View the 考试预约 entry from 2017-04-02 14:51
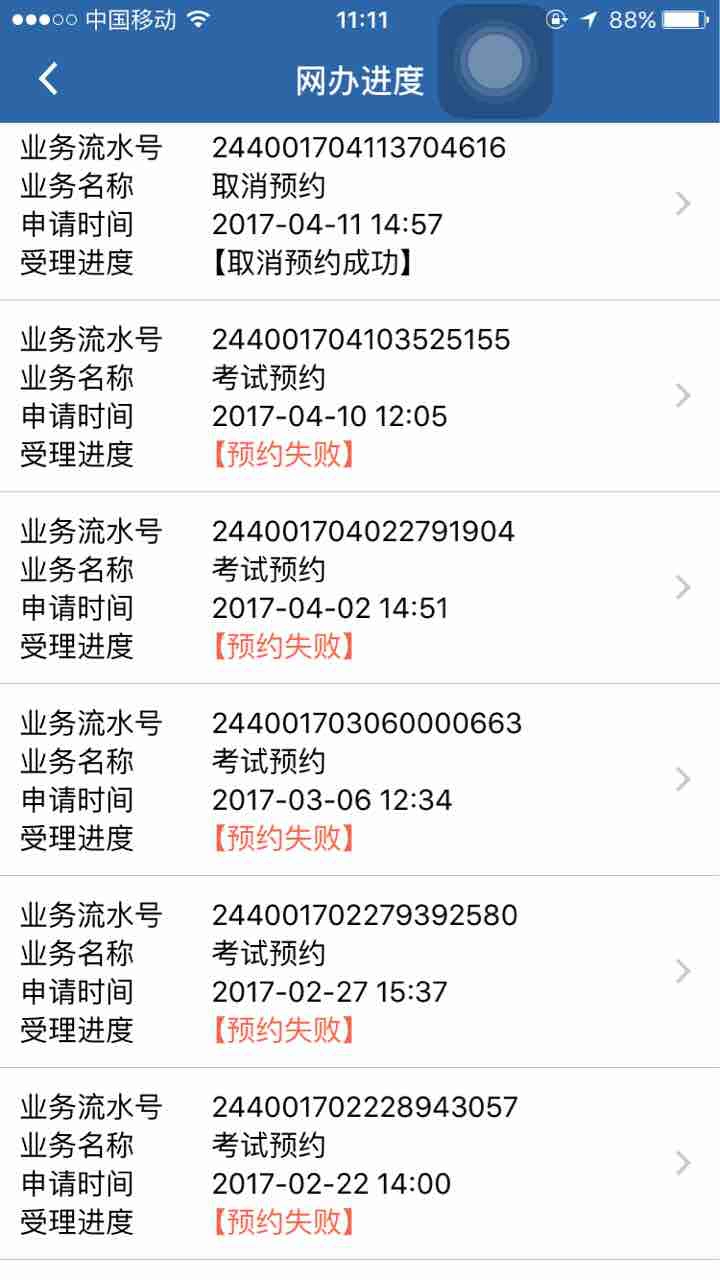 (x=360, y=588)
